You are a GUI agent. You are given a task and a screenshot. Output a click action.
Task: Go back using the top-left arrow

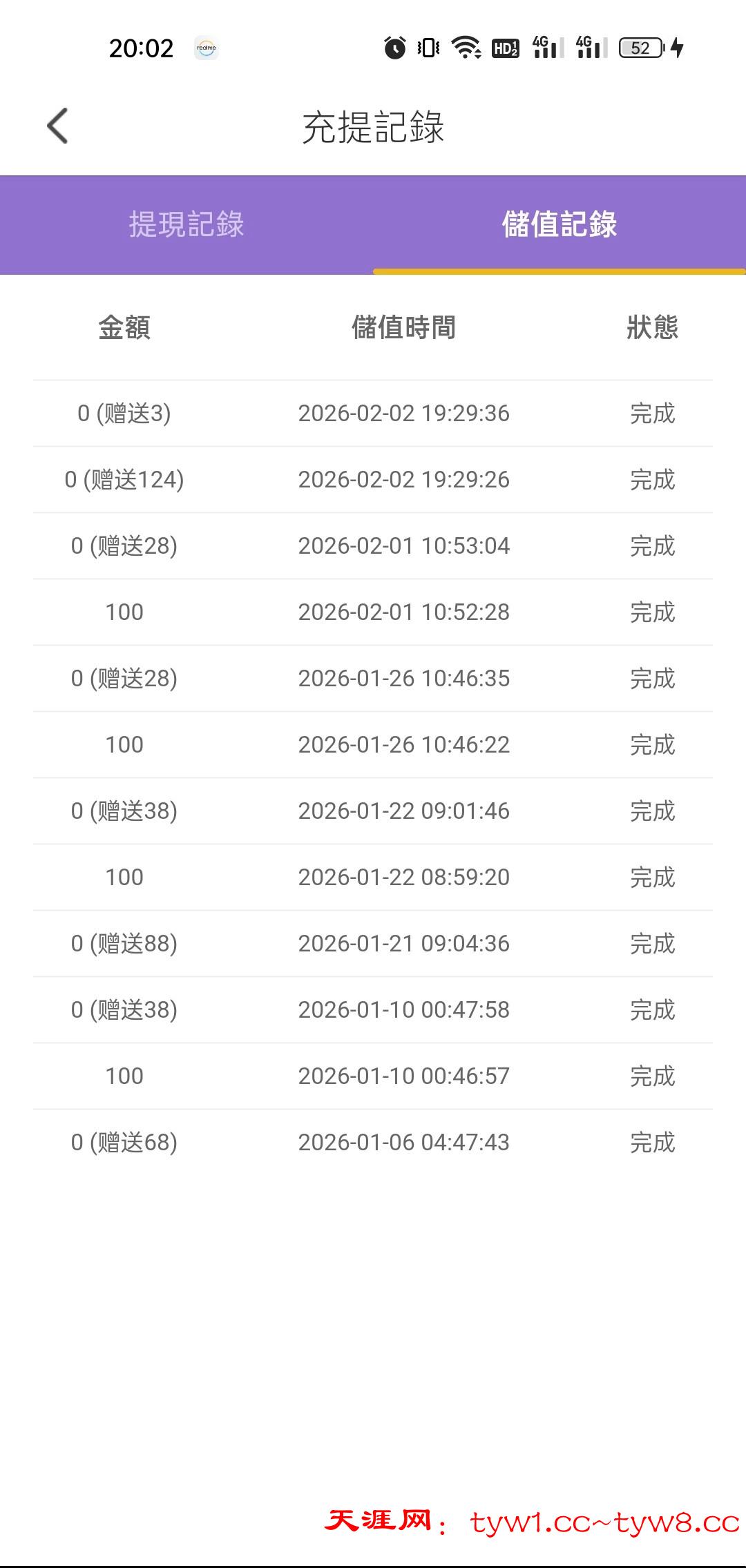(58, 126)
